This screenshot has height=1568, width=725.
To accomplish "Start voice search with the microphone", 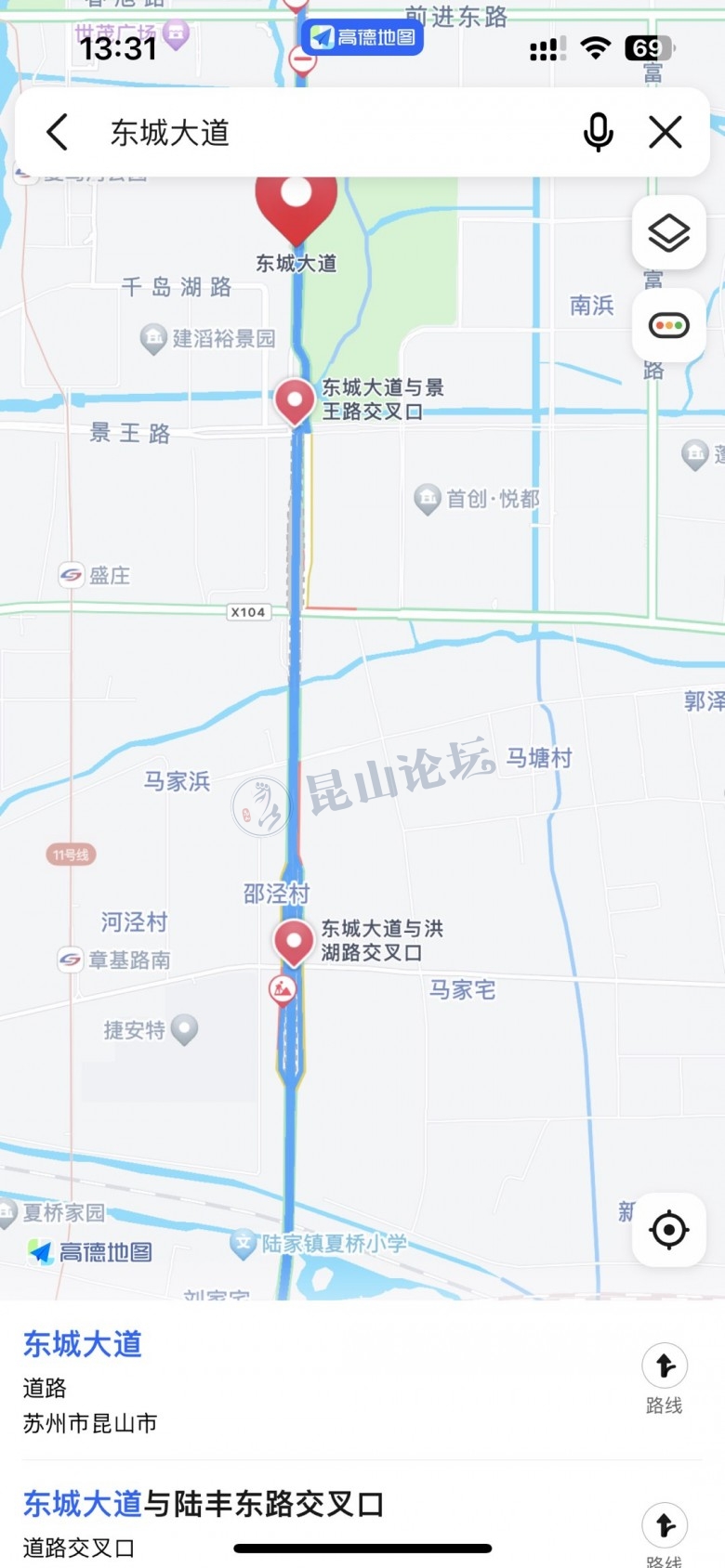I will pyautogui.click(x=598, y=133).
